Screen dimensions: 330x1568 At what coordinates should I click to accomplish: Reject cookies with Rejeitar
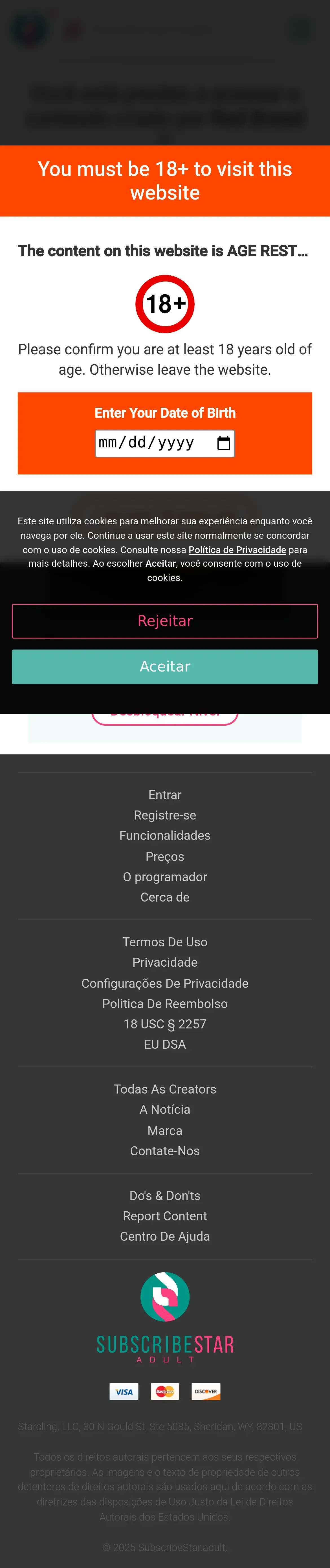click(x=165, y=621)
